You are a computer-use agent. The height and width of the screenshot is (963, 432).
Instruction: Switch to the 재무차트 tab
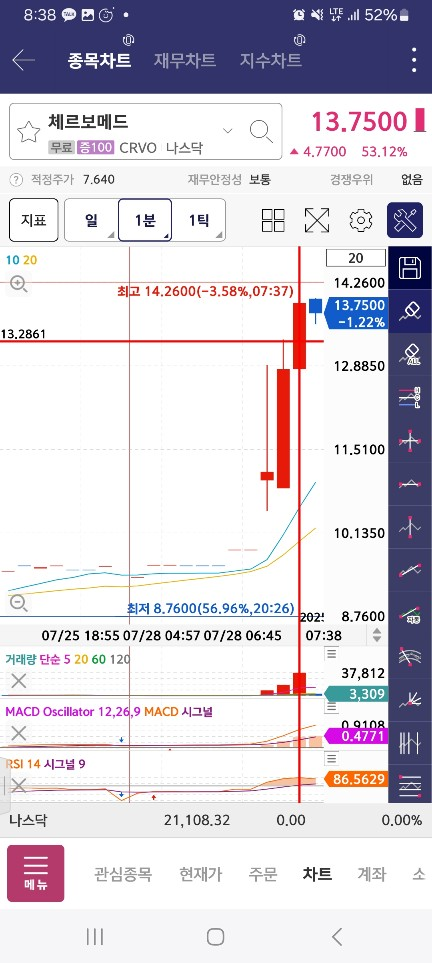click(x=184, y=60)
